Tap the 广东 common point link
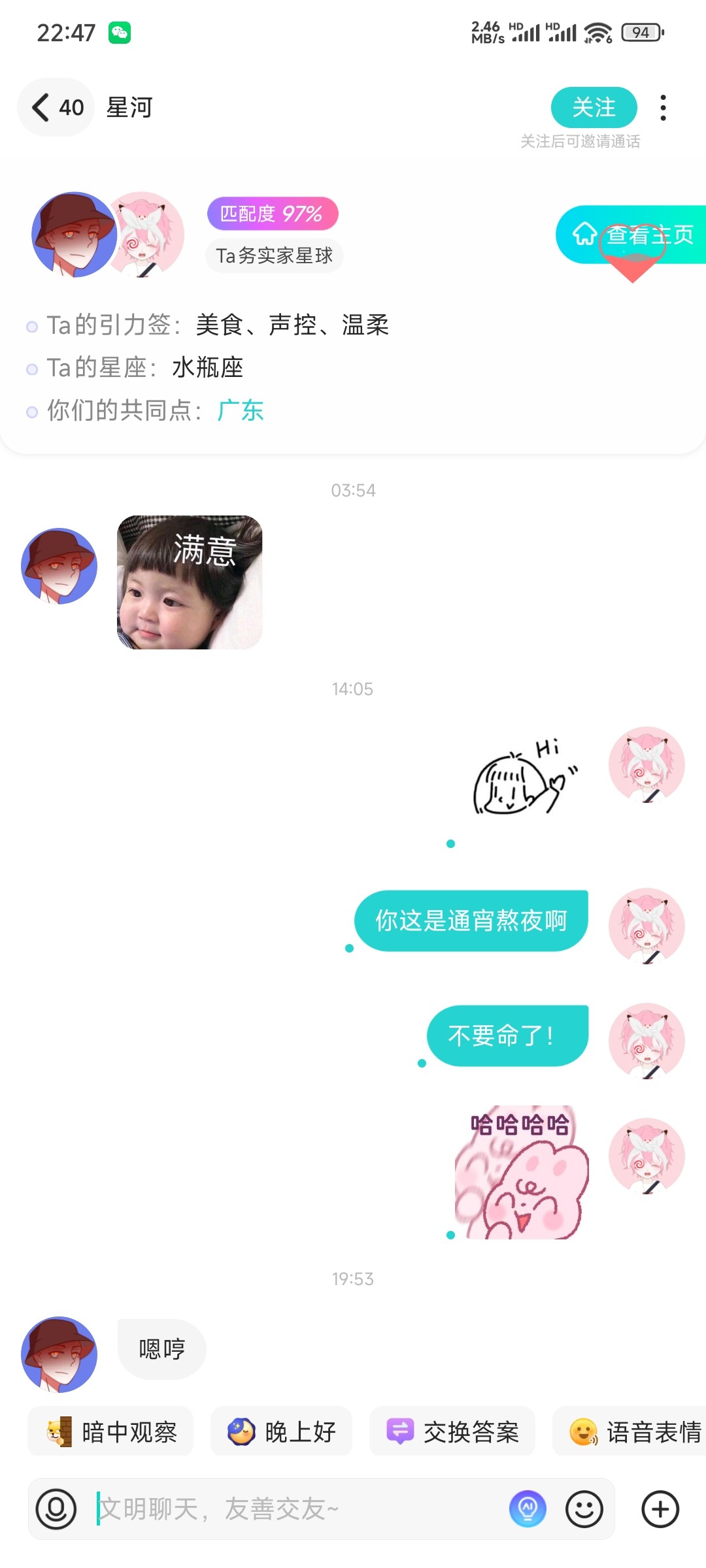The width and height of the screenshot is (706, 1568). [x=241, y=410]
